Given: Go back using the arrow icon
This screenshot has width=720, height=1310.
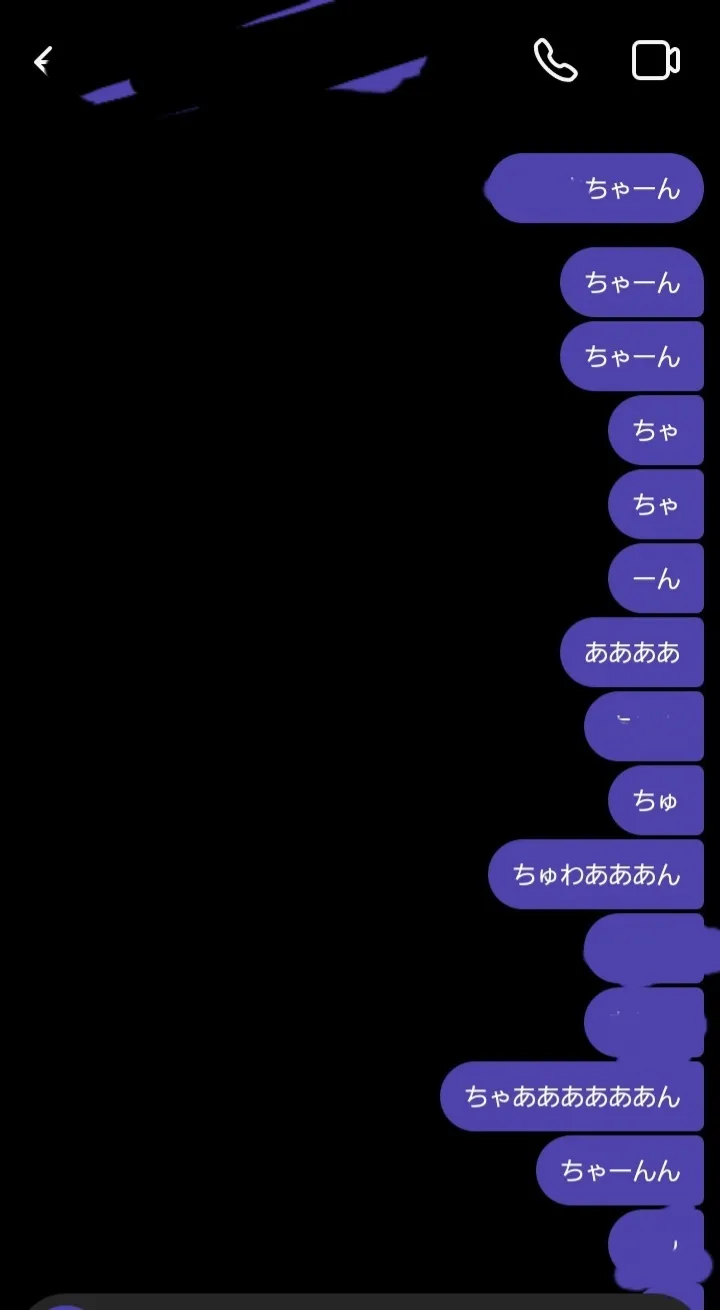Looking at the screenshot, I should [x=43, y=61].
